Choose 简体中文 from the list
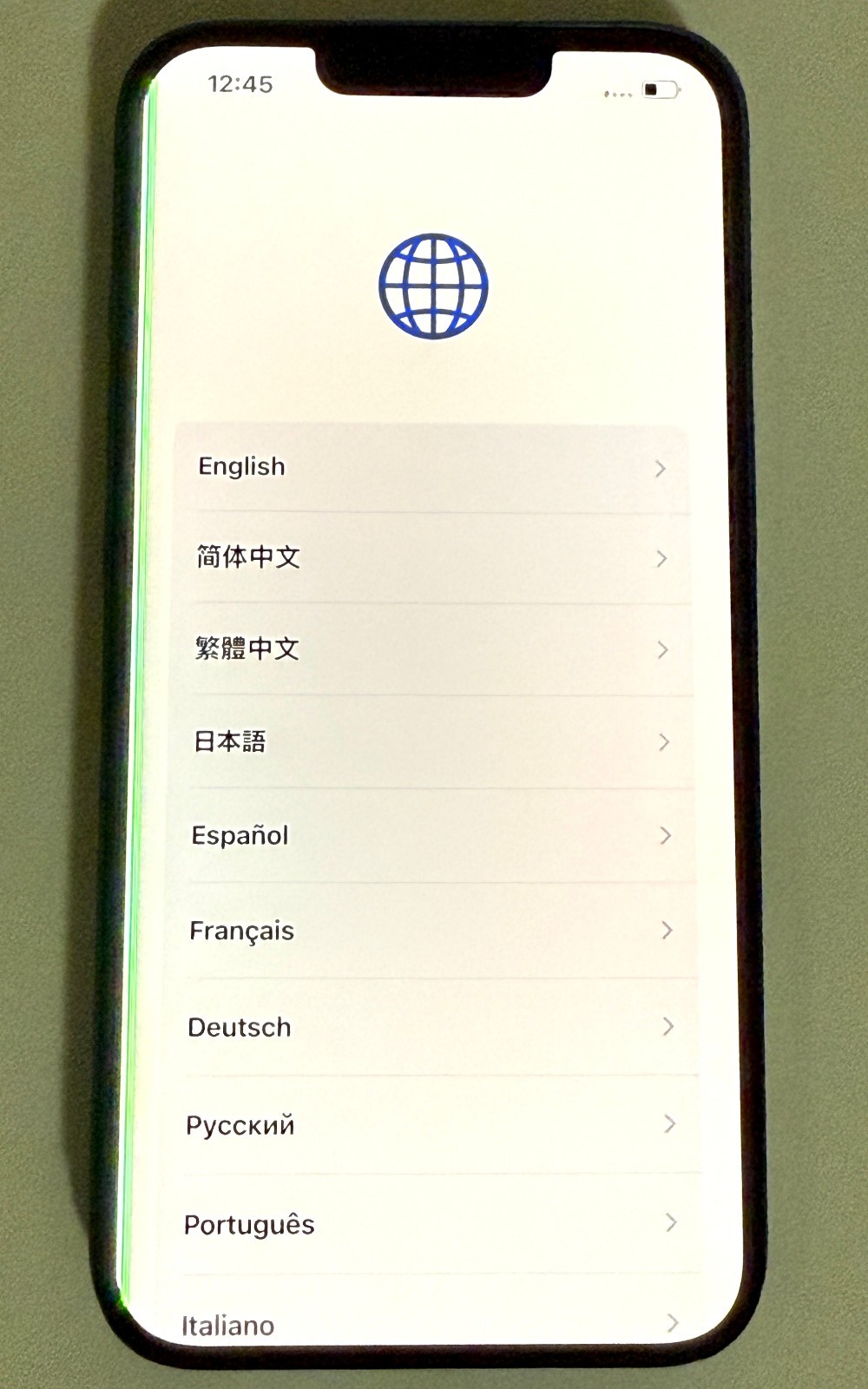868x1389 pixels. [x=430, y=557]
